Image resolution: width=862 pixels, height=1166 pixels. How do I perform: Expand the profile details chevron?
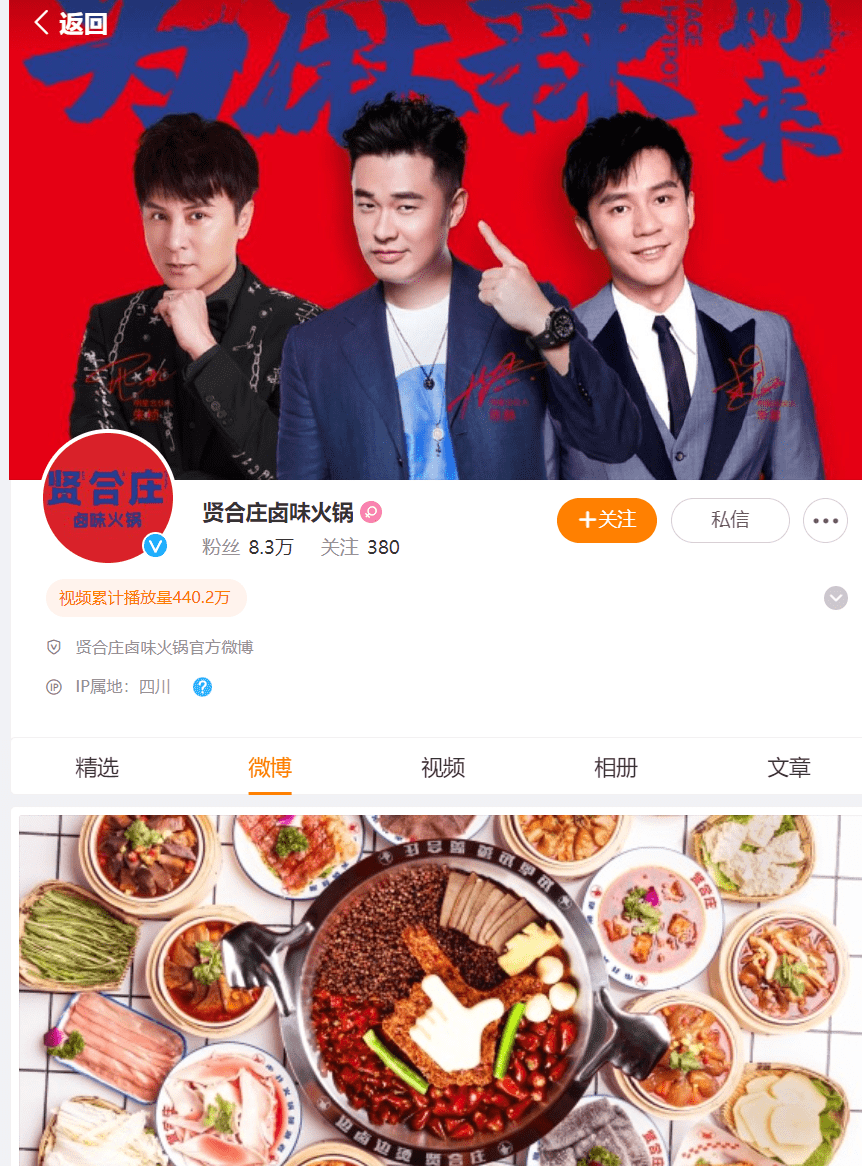835,598
